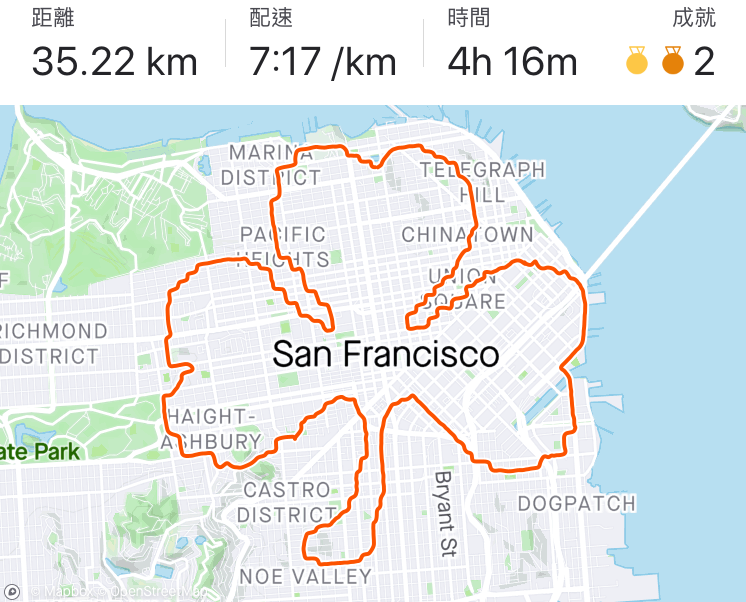This screenshot has height=602, width=746.
Task: View the 2 achievements medals
Action: point(670,62)
